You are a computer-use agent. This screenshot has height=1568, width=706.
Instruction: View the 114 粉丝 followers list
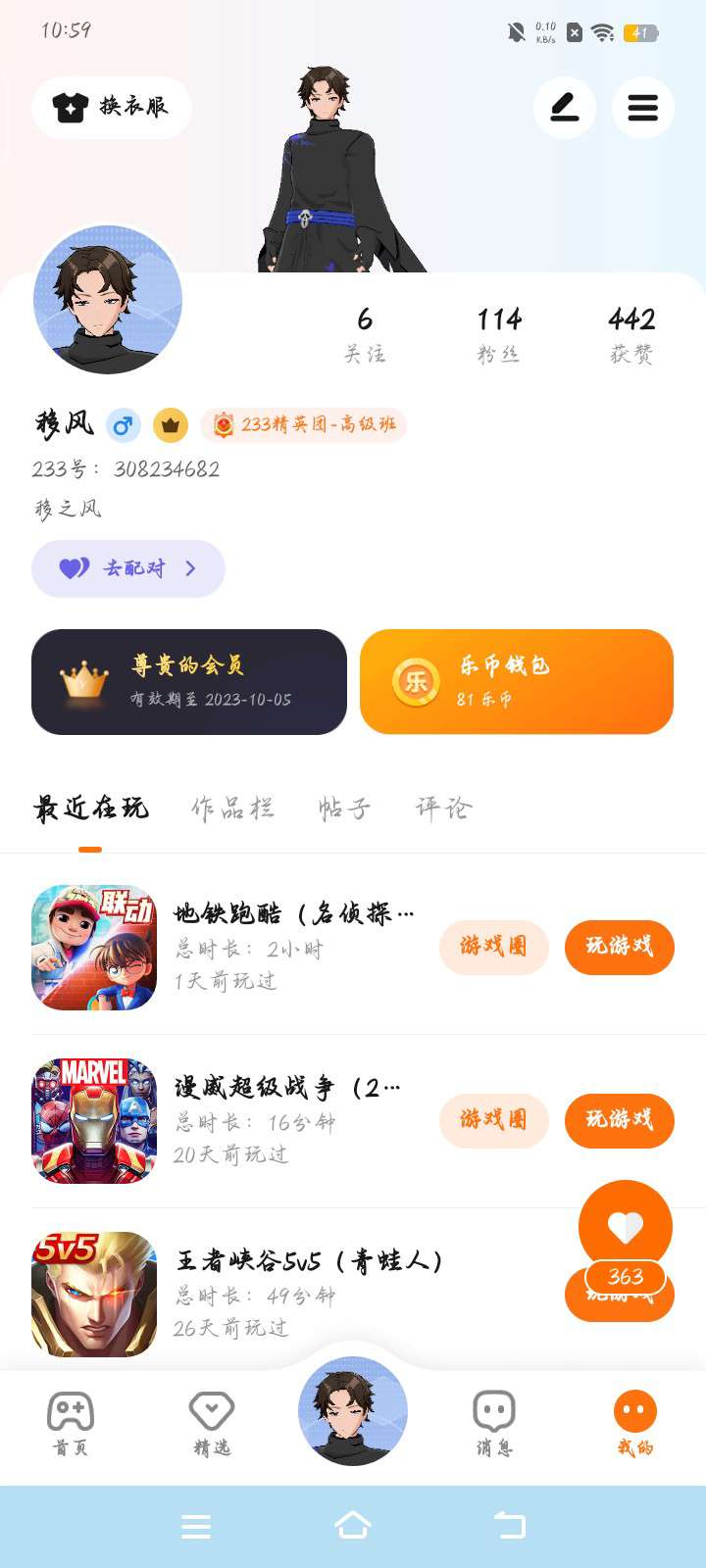499,334
